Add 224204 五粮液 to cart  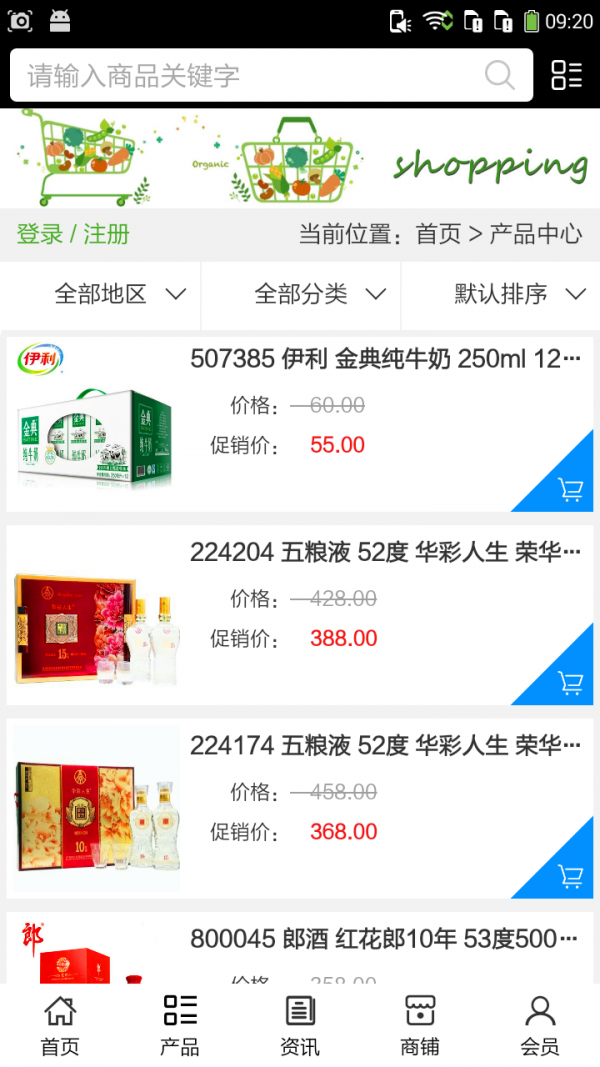coord(570,683)
